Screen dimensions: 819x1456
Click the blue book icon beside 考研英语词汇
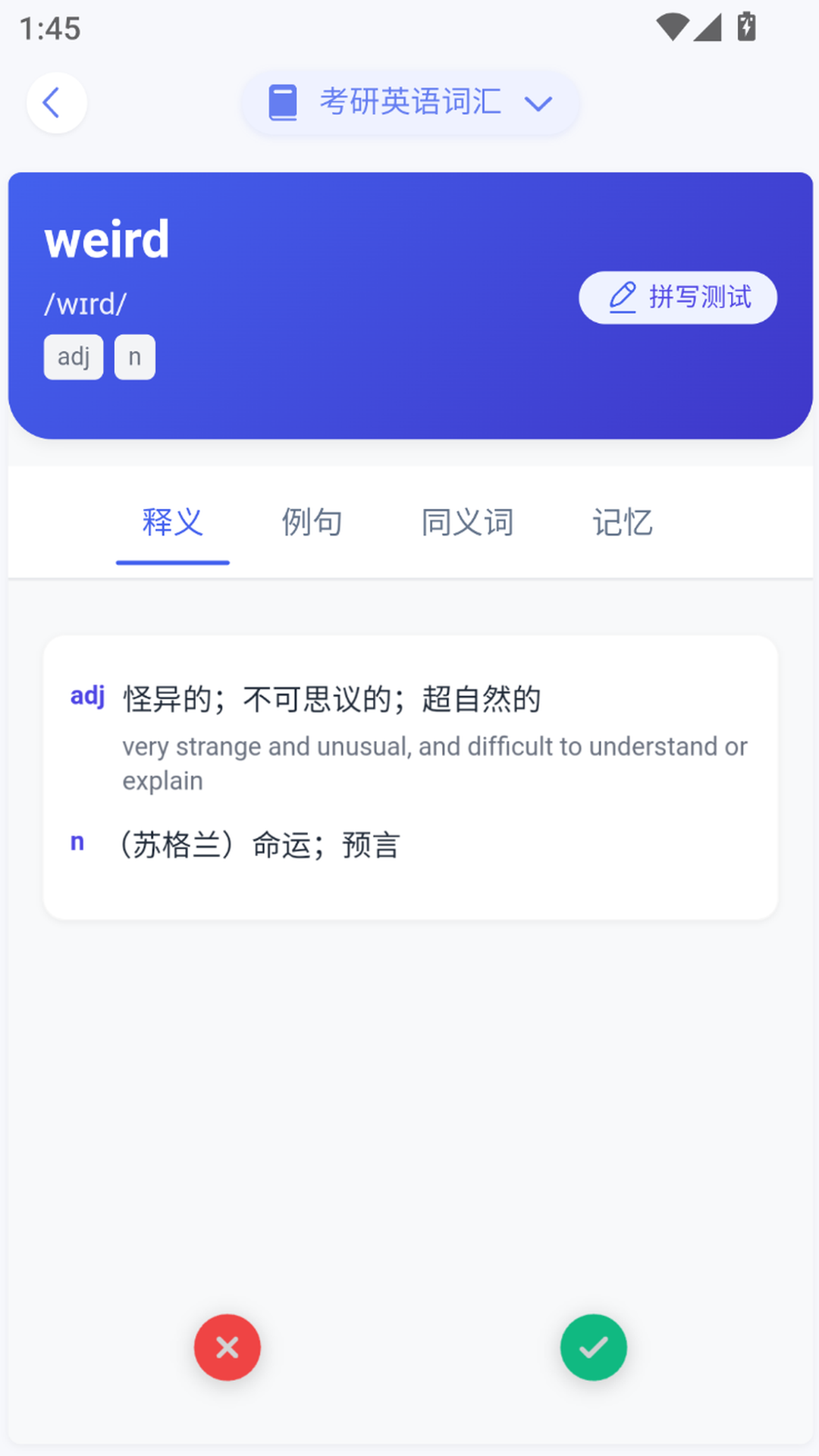[282, 102]
